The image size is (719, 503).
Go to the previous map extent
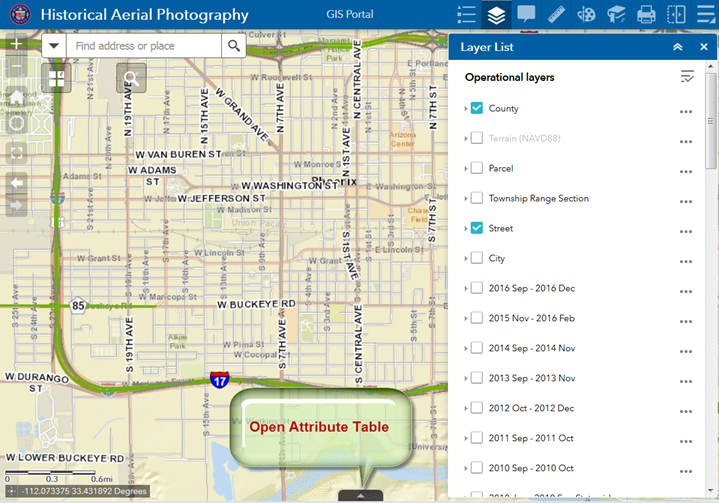point(17,182)
